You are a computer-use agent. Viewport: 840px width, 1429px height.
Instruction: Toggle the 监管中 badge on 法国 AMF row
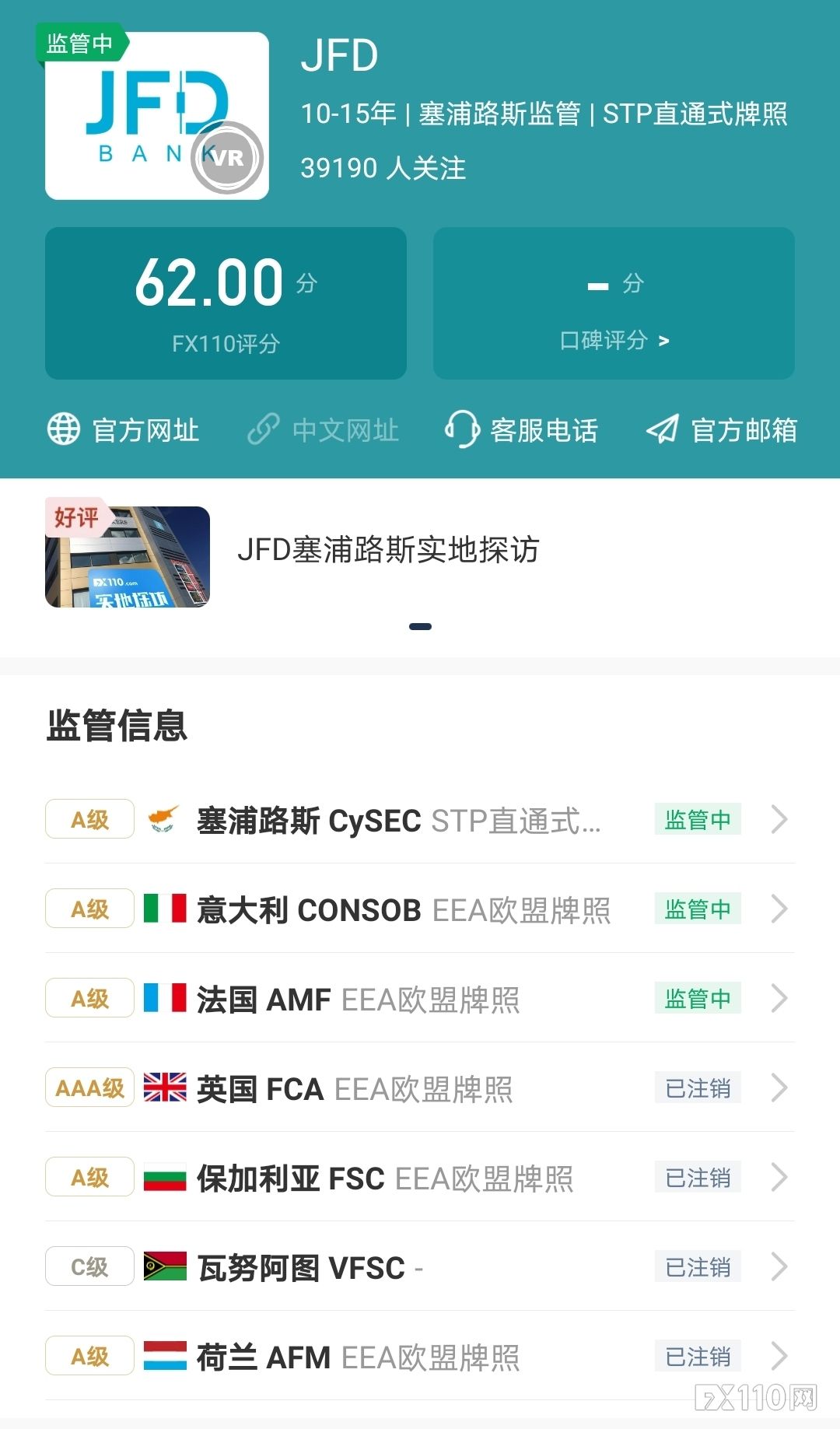point(697,998)
